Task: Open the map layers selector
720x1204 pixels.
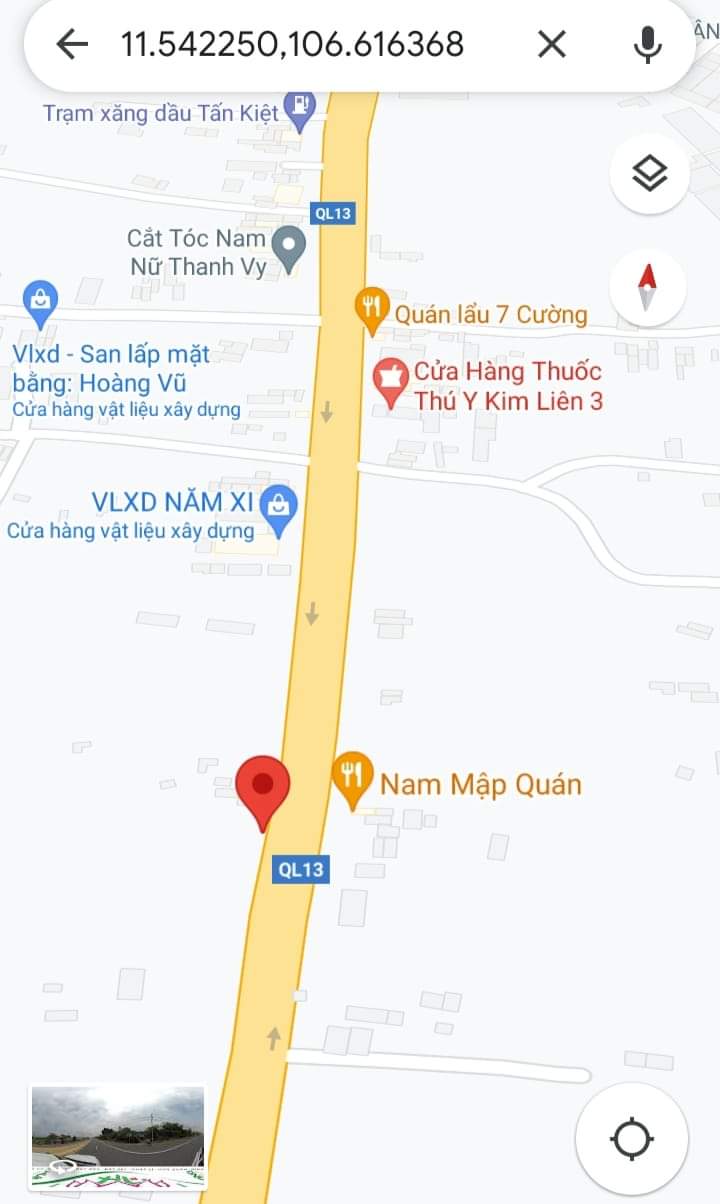Action: (649, 174)
